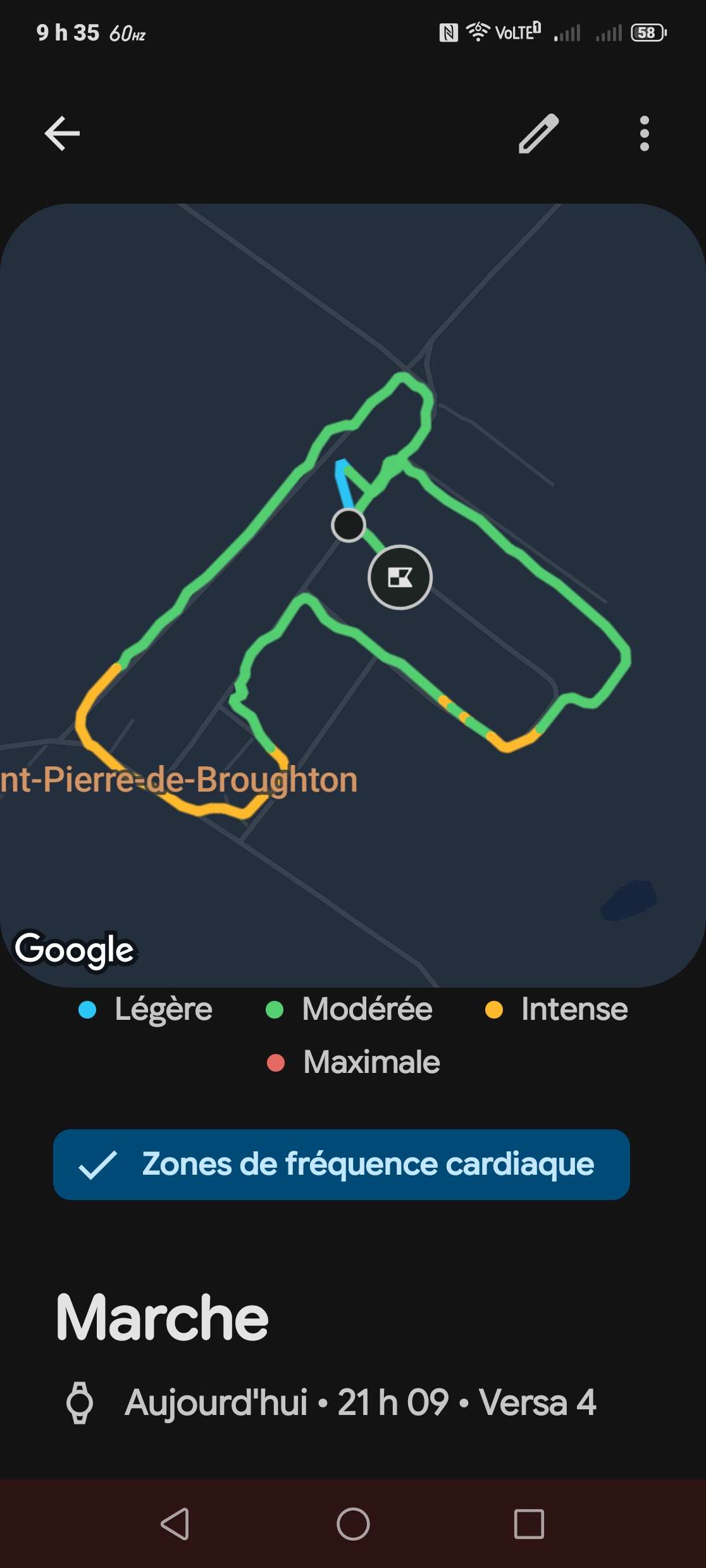Open the three-dot overflow menu
This screenshot has width=706, height=1568.
pos(644,133)
